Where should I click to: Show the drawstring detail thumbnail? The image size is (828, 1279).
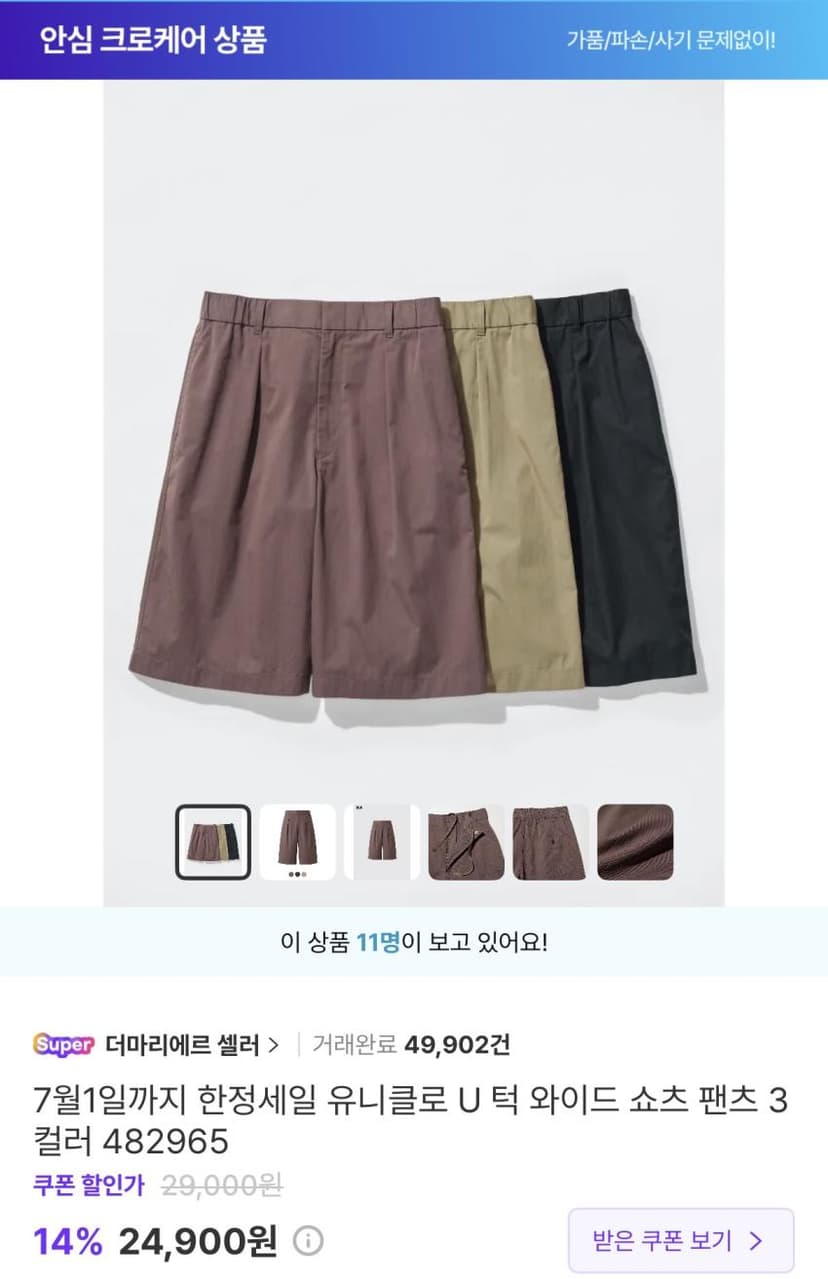pyautogui.click(x=466, y=842)
